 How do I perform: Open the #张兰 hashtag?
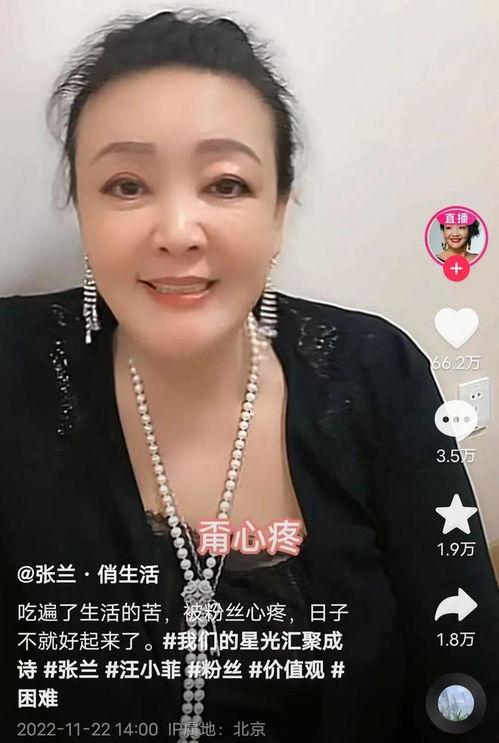[71, 670]
